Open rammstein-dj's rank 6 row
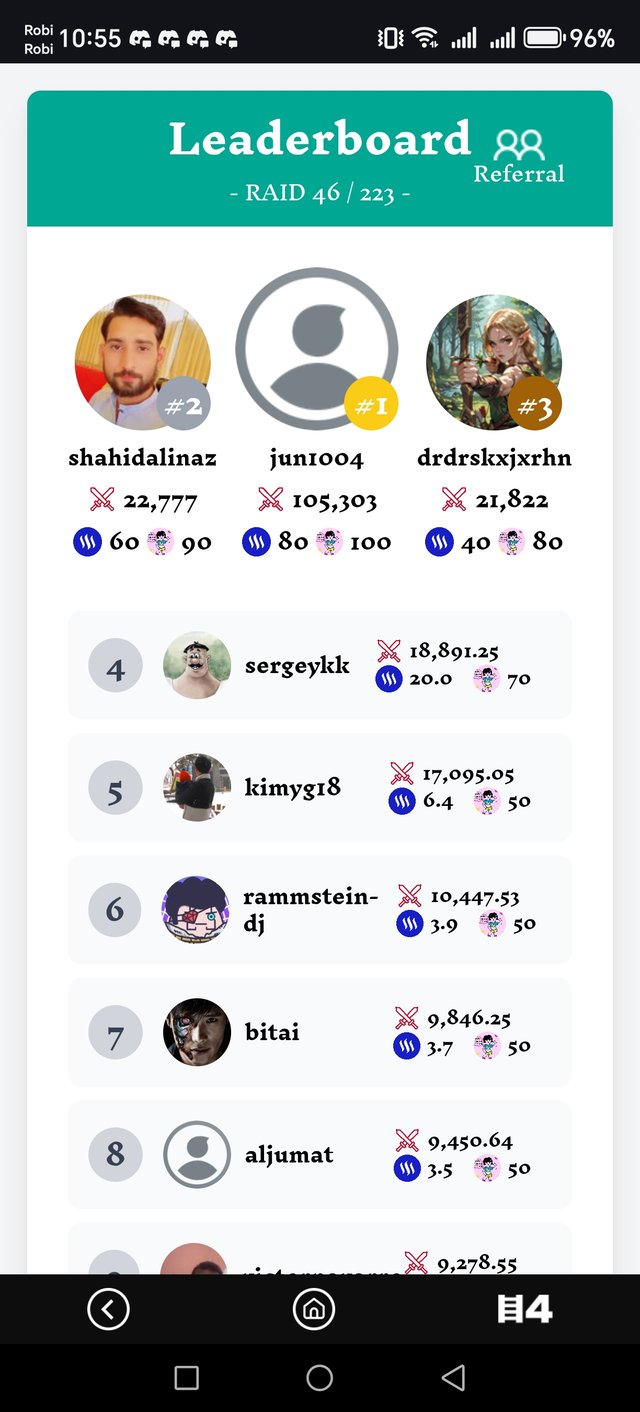 320,910
